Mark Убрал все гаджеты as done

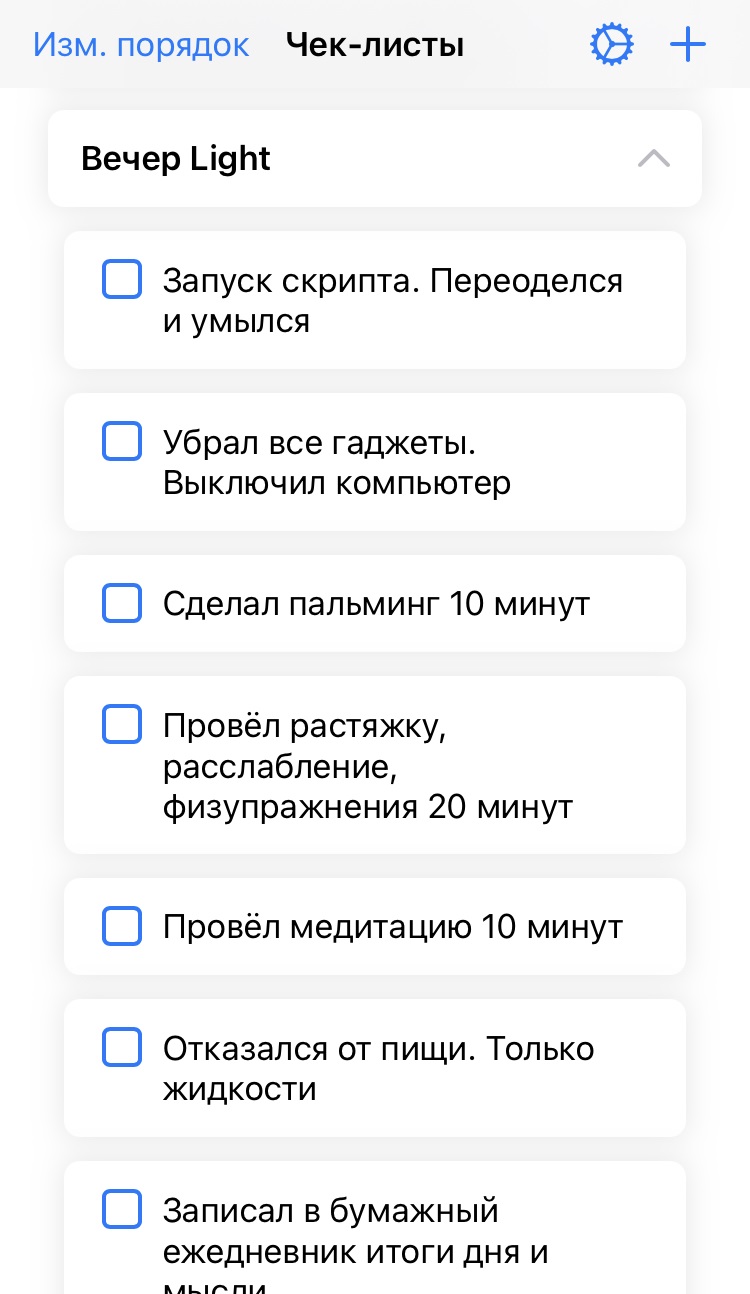click(122, 441)
